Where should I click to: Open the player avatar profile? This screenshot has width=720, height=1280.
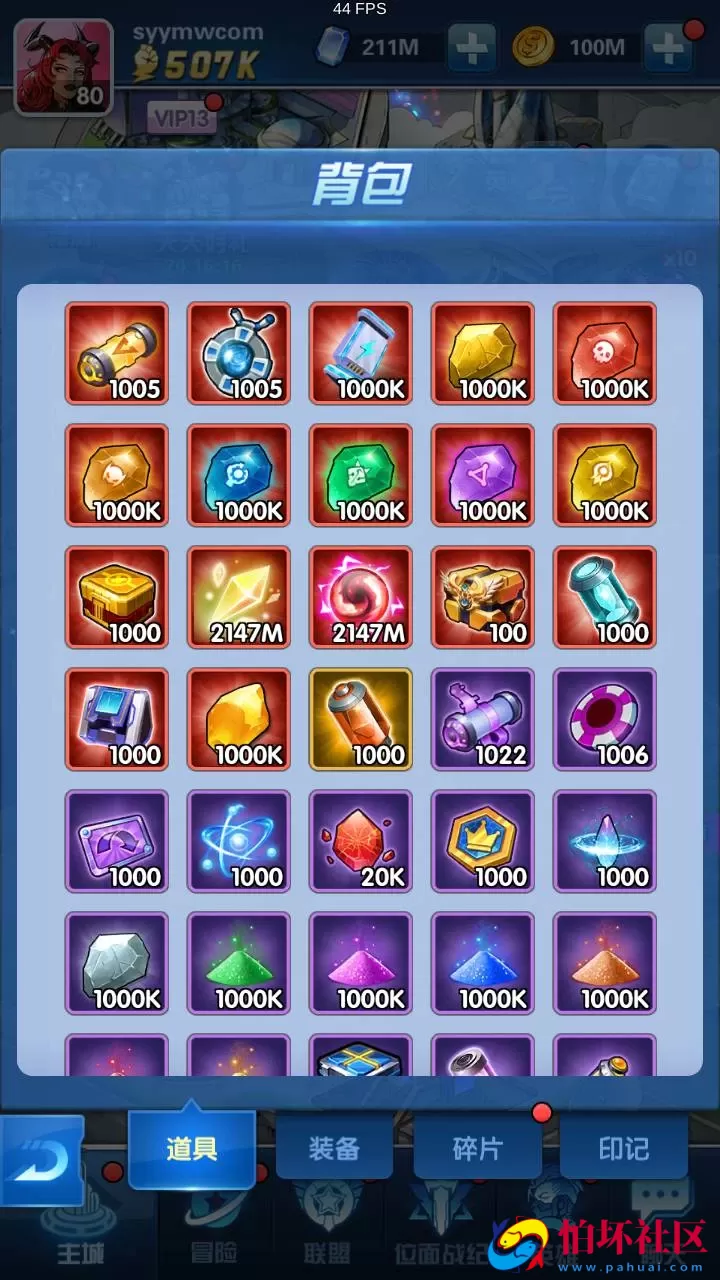coord(62,67)
